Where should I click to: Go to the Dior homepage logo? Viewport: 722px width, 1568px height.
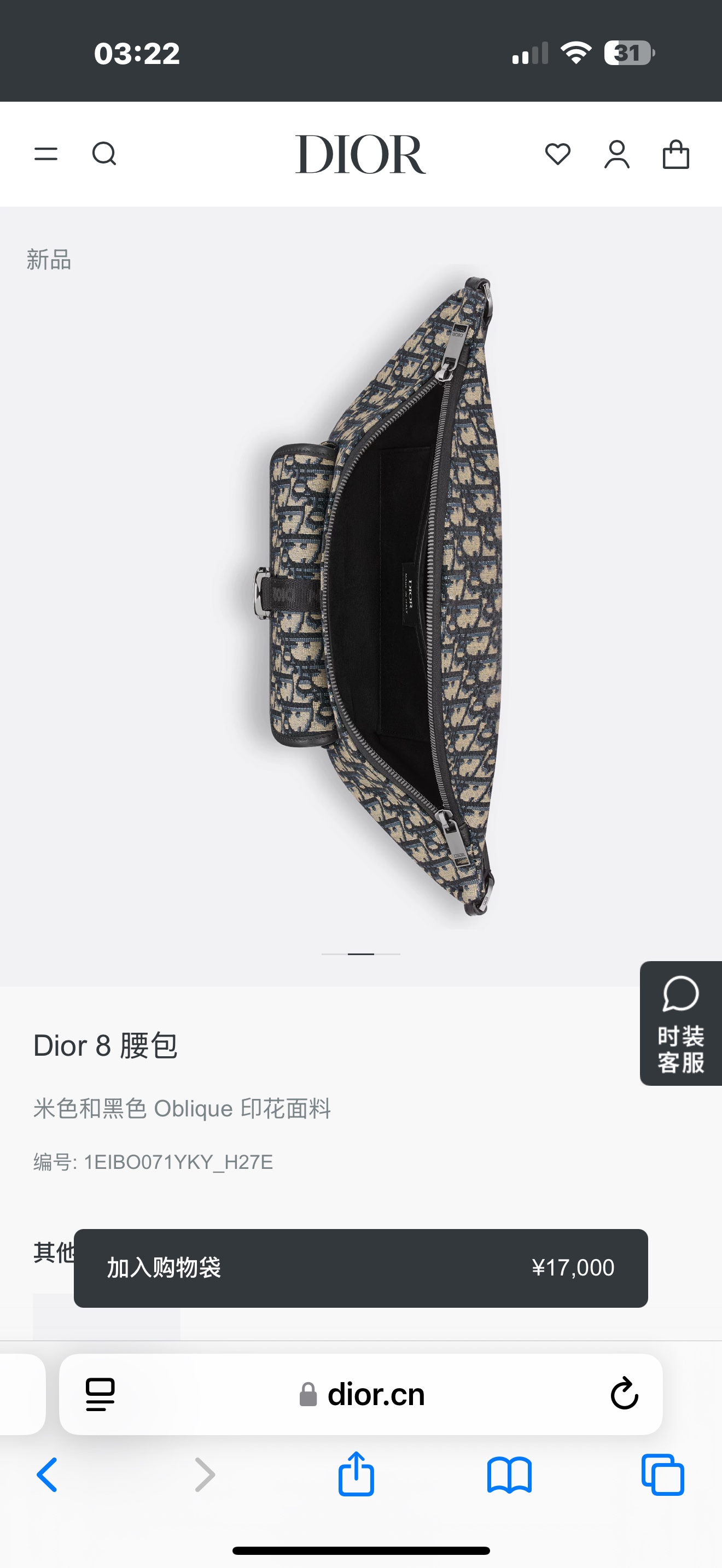pos(360,155)
